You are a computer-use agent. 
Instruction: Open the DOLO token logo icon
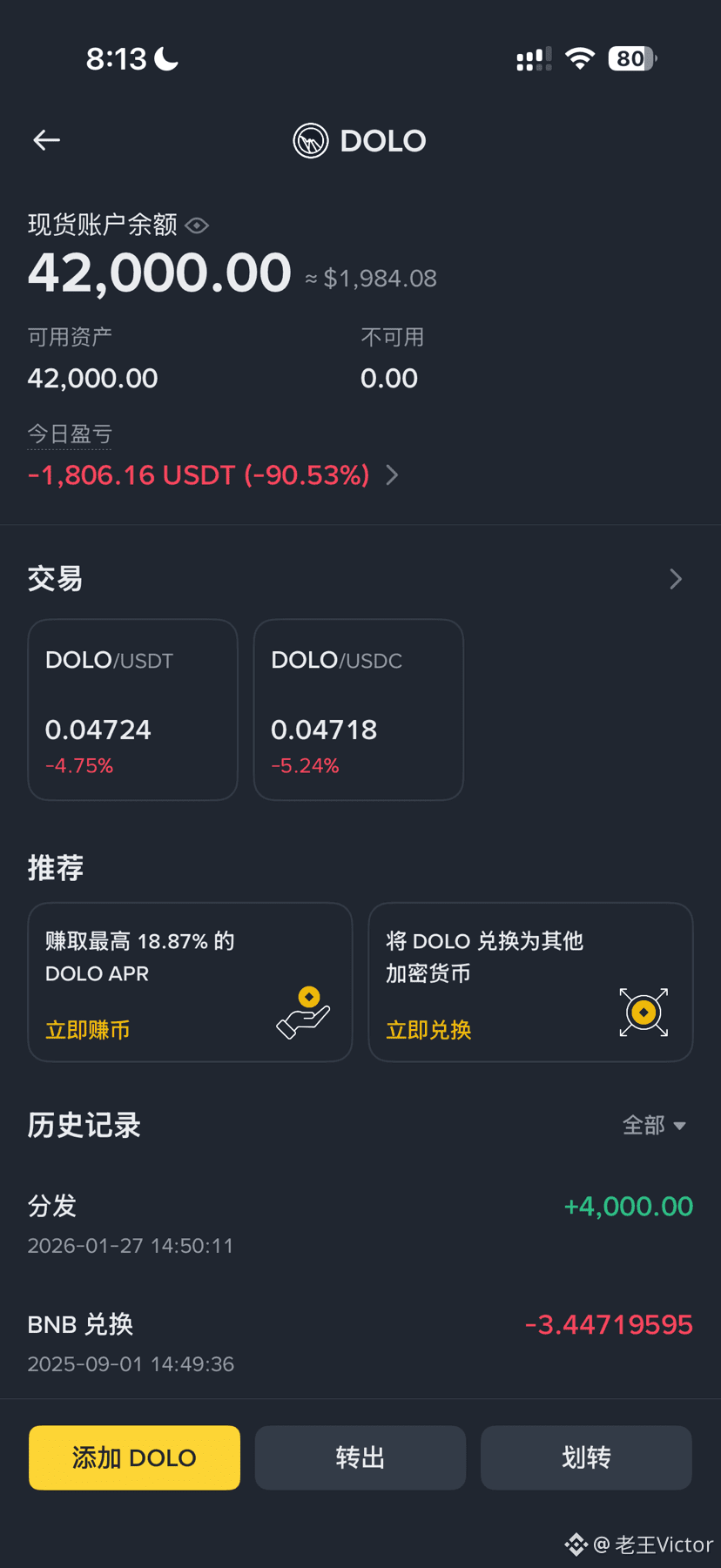309,140
